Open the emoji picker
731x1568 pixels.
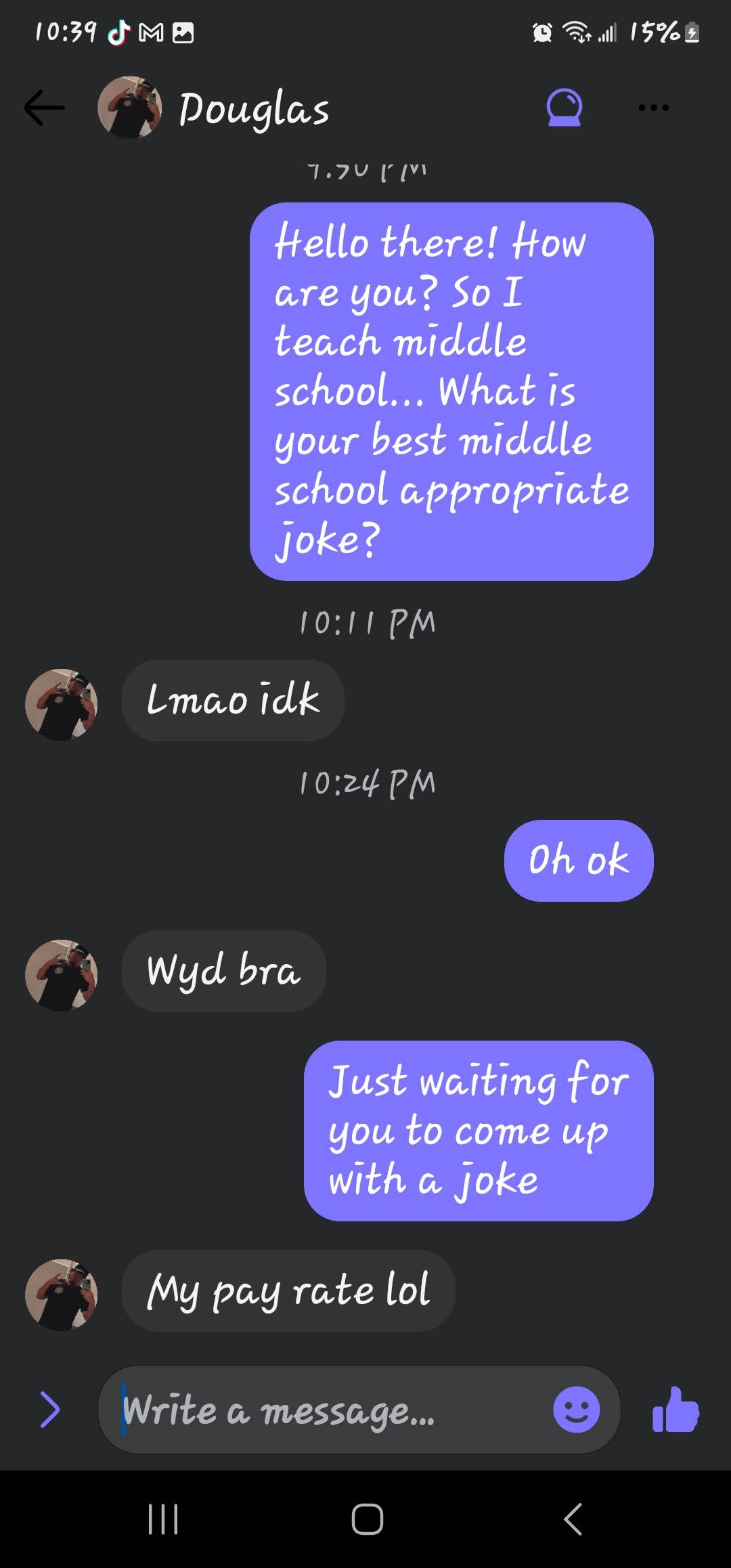(x=576, y=1410)
